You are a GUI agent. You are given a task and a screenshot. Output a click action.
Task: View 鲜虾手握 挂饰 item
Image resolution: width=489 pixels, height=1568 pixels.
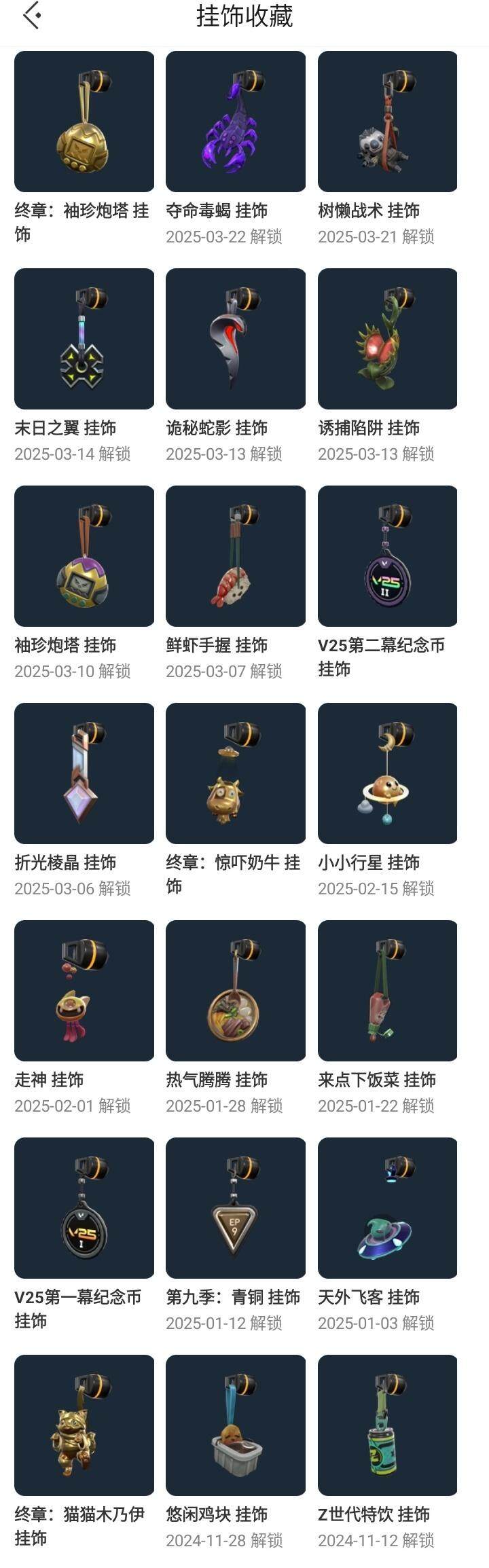coord(236,556)
